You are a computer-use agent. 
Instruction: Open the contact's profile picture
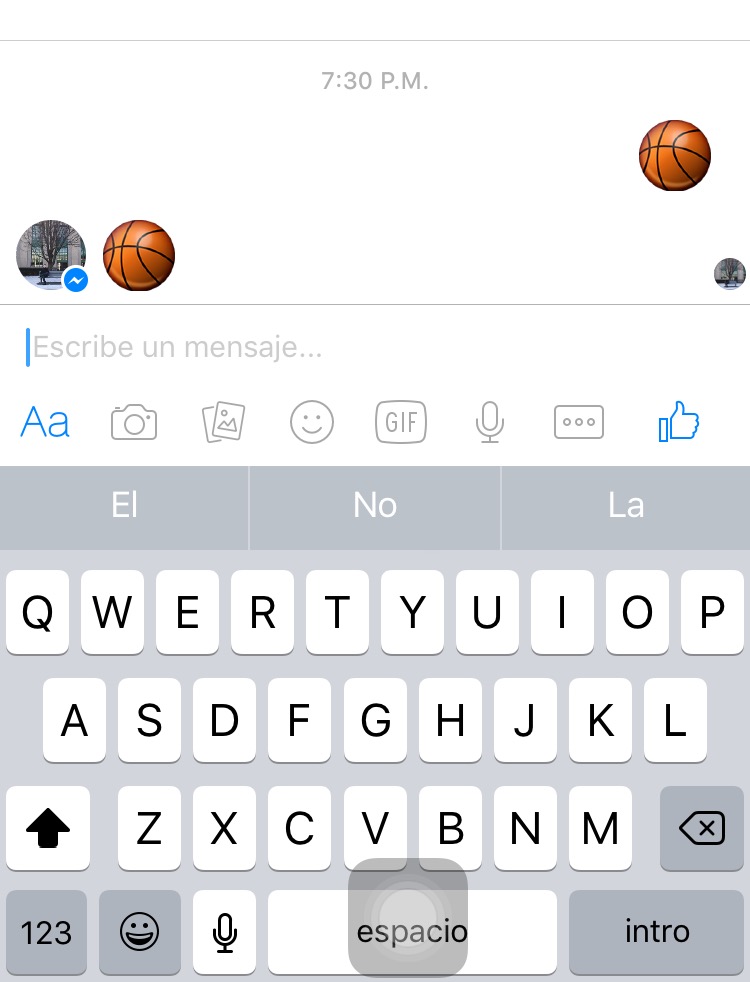(x=51, y=255)
